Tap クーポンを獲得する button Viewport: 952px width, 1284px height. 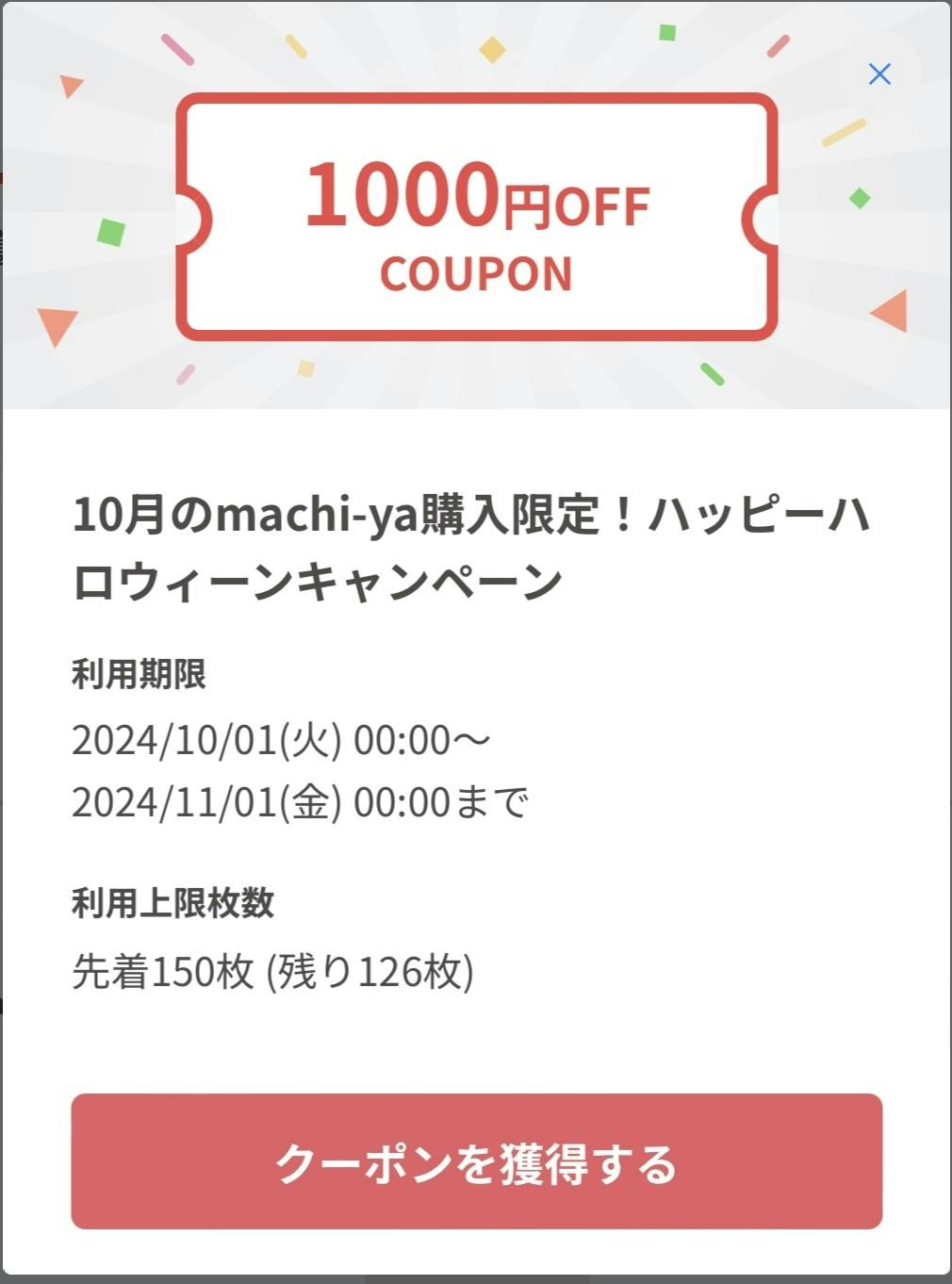(476, 1161)
